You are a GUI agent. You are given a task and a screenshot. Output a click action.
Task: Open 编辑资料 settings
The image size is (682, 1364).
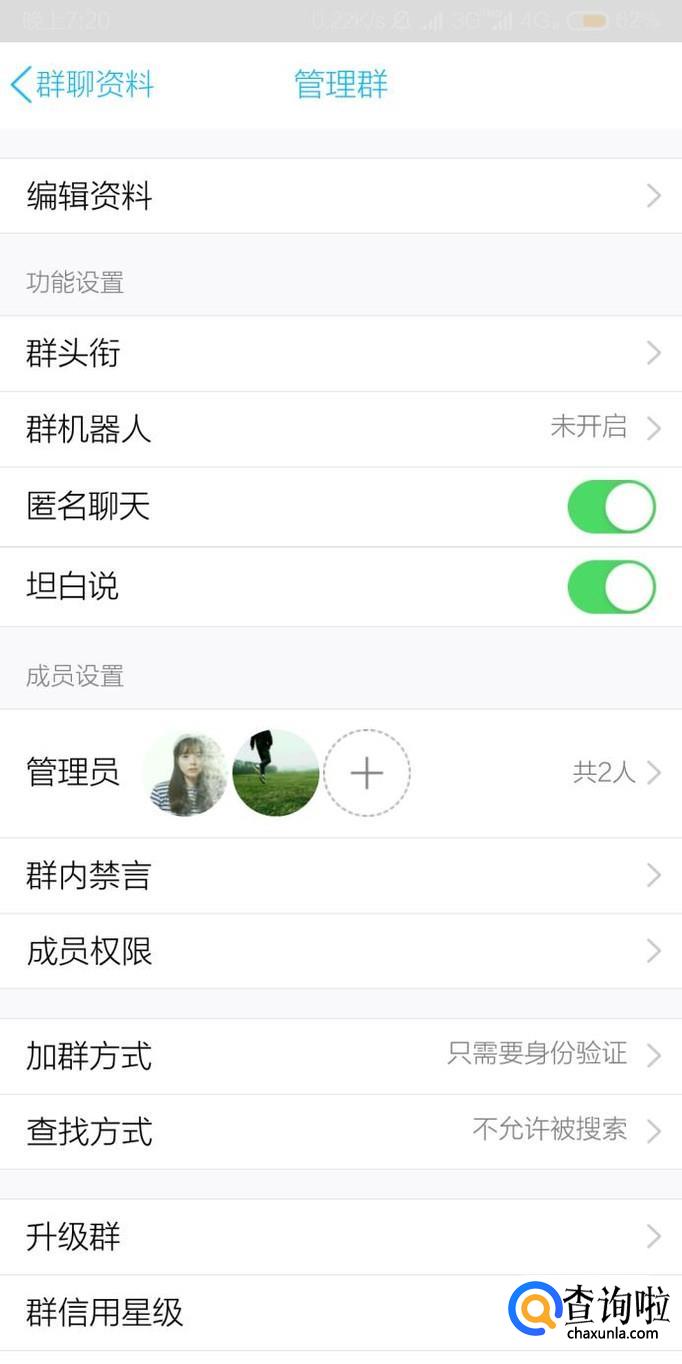(x=340, y=196)
